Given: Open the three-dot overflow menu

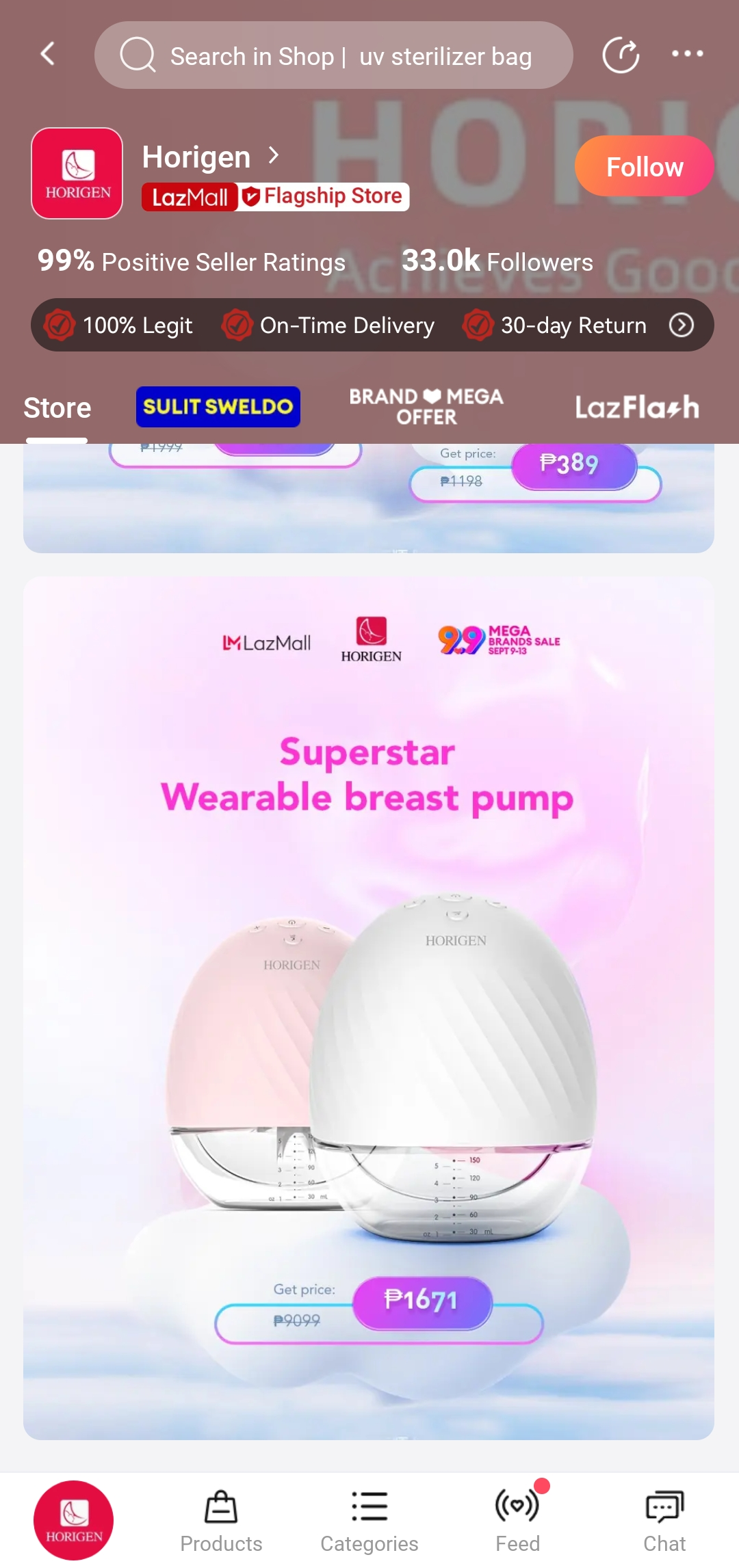Looking at the screenshot, I should [x=687, y=54].
